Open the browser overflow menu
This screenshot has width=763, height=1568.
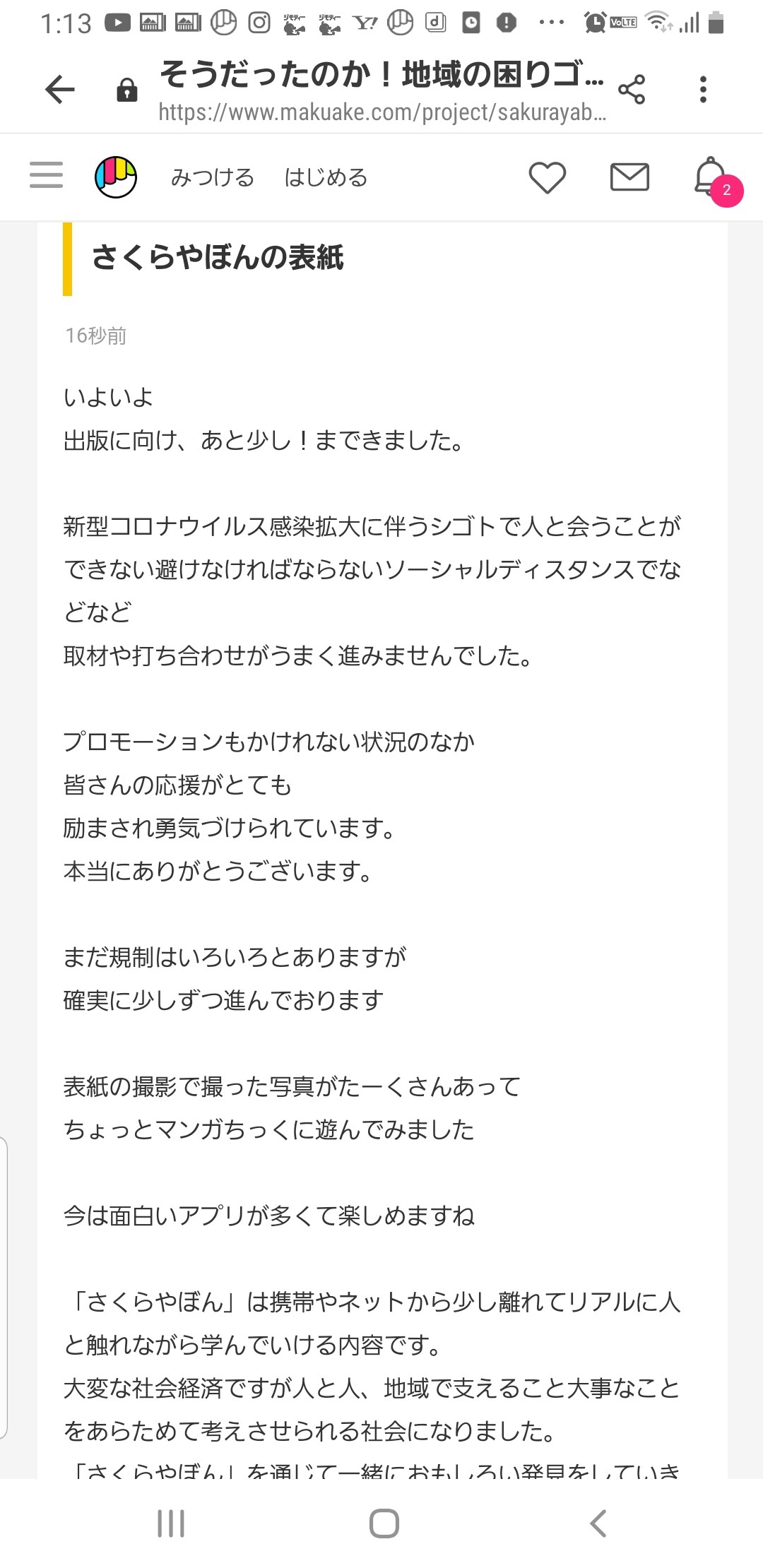point(703,90)
